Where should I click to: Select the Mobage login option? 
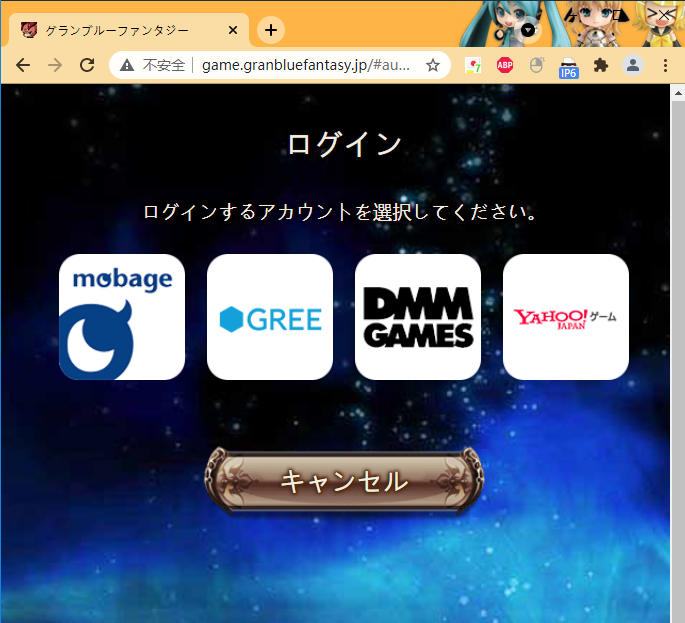pyautogui.click(x=122, y=317)
